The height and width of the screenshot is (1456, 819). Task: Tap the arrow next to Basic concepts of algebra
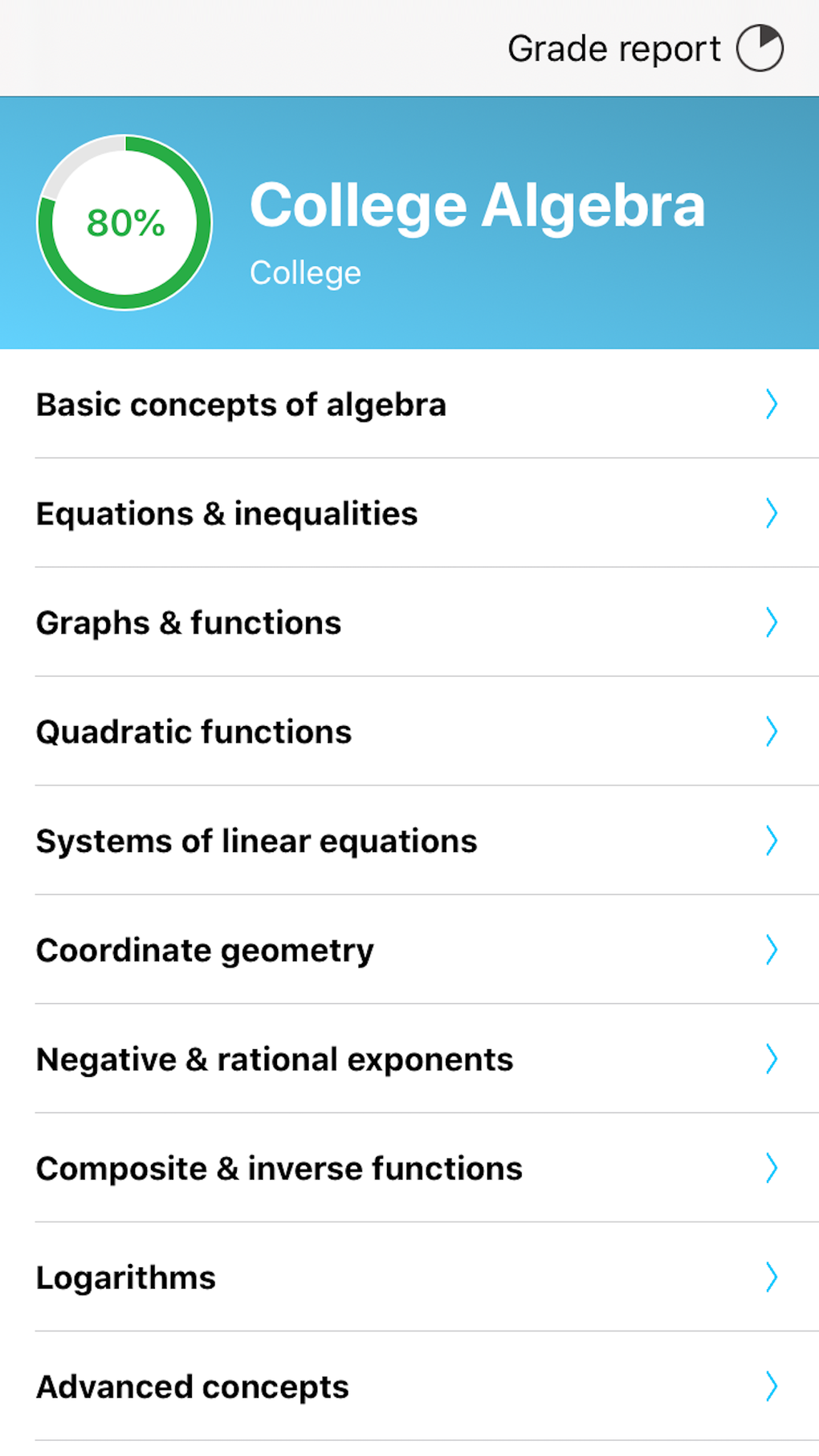pos(771,404)
